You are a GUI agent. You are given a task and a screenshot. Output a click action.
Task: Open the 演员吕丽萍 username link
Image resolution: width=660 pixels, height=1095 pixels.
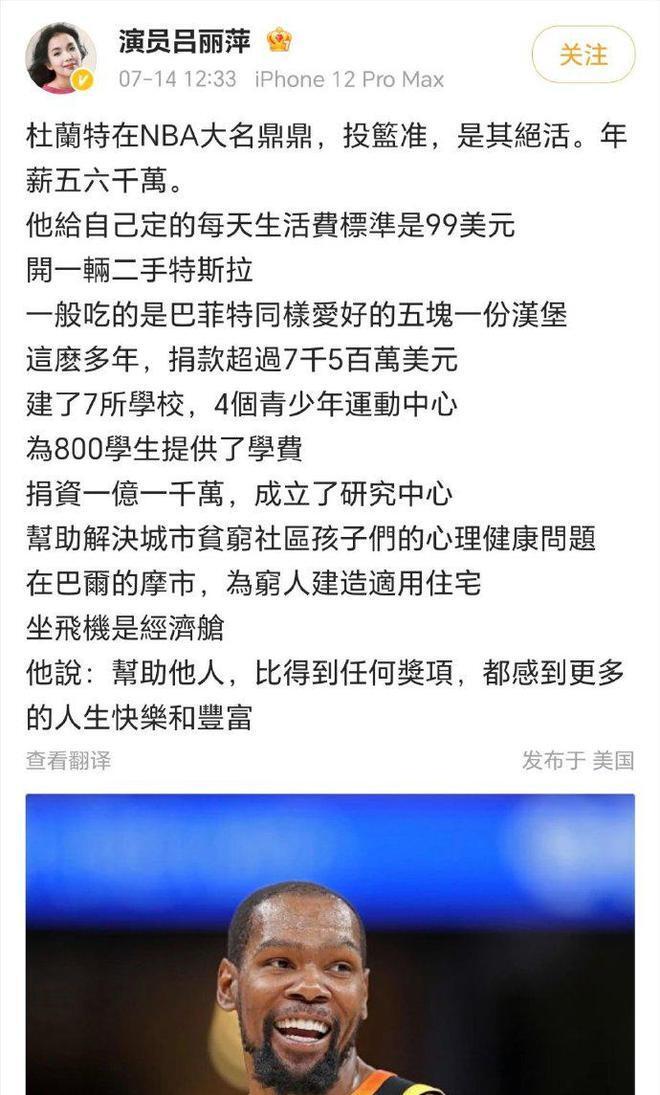(x=186, y=41)
